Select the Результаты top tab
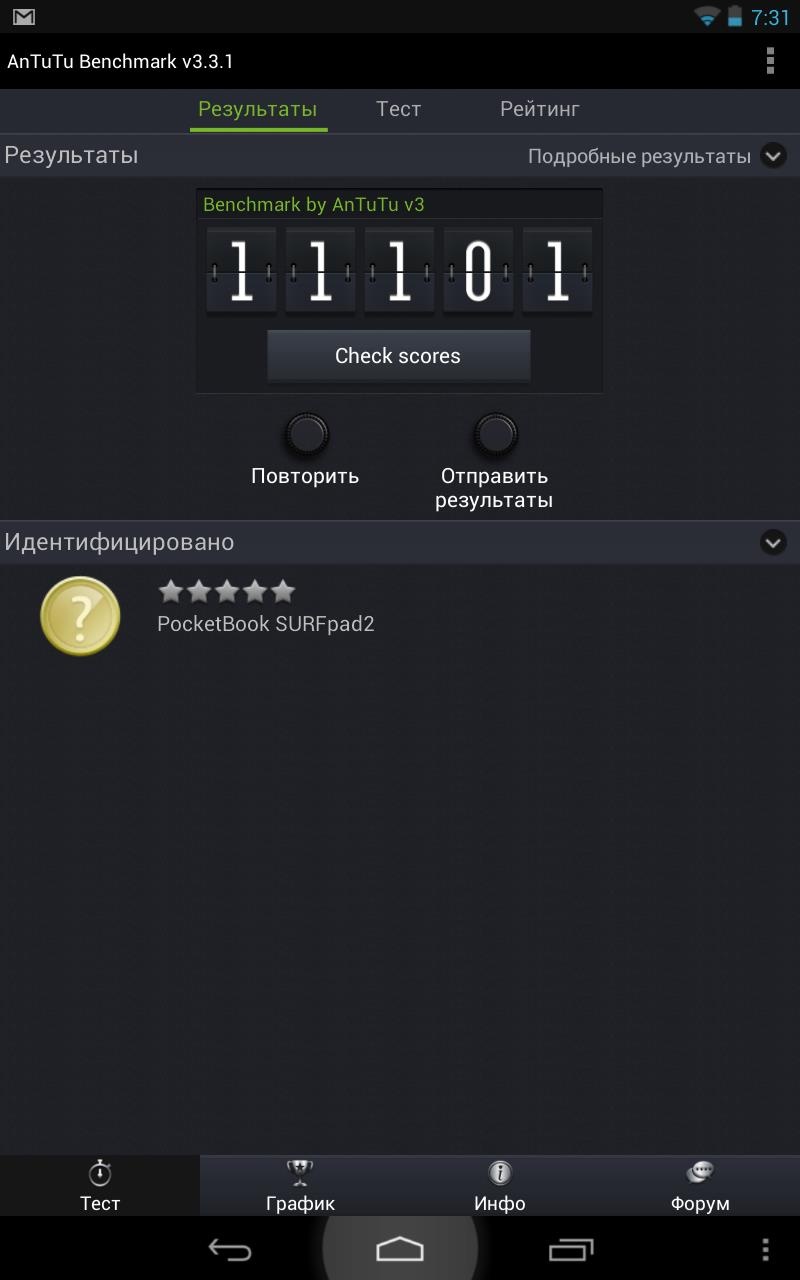Screen dimensions: 800x1280 click(x=257, y=109)
